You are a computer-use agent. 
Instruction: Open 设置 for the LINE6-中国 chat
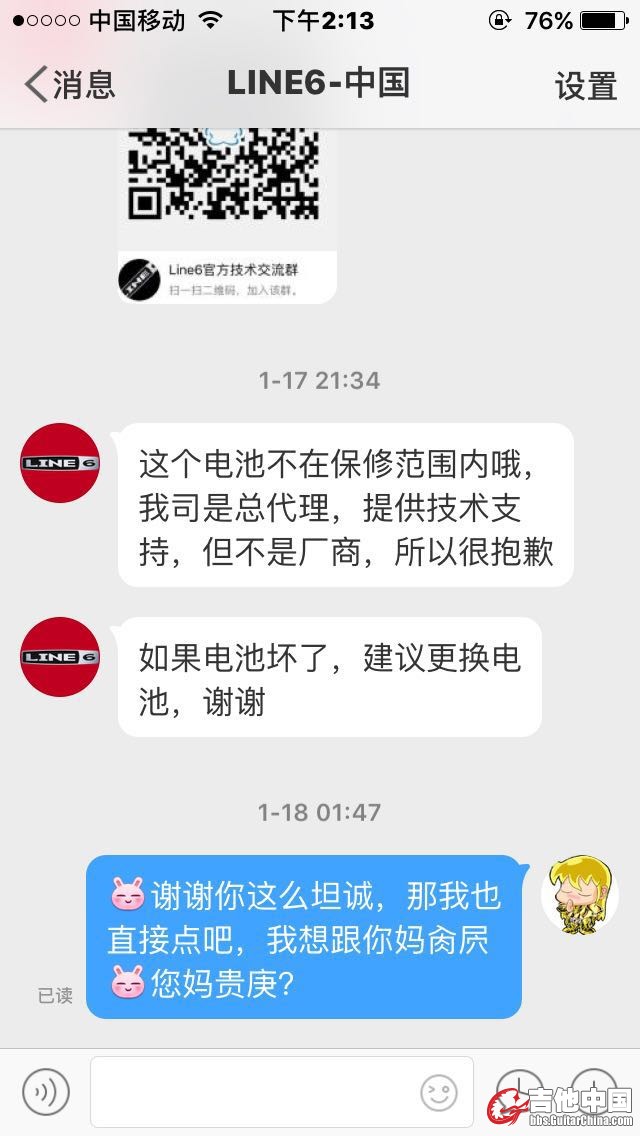tap(586, 85)
